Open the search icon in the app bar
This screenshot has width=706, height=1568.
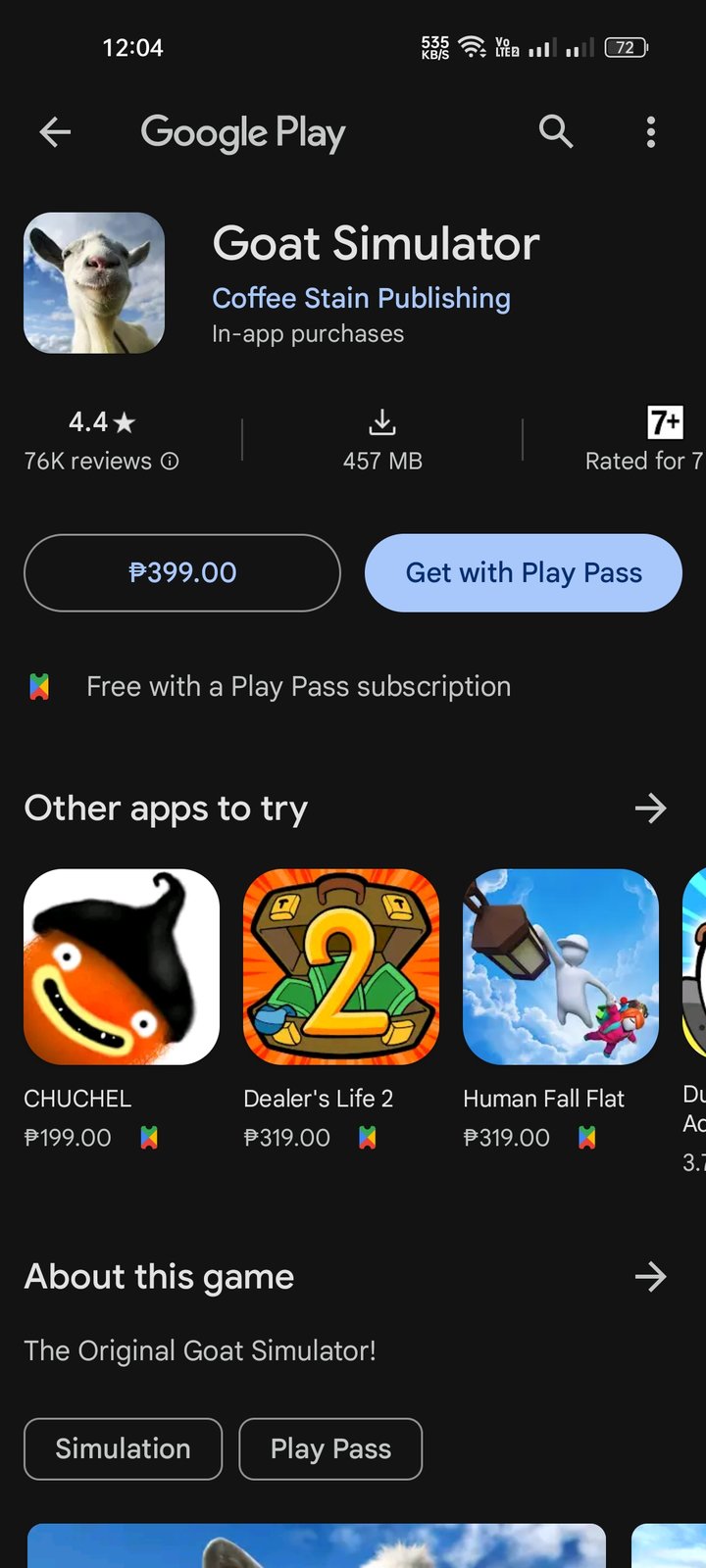click(556, 131)
